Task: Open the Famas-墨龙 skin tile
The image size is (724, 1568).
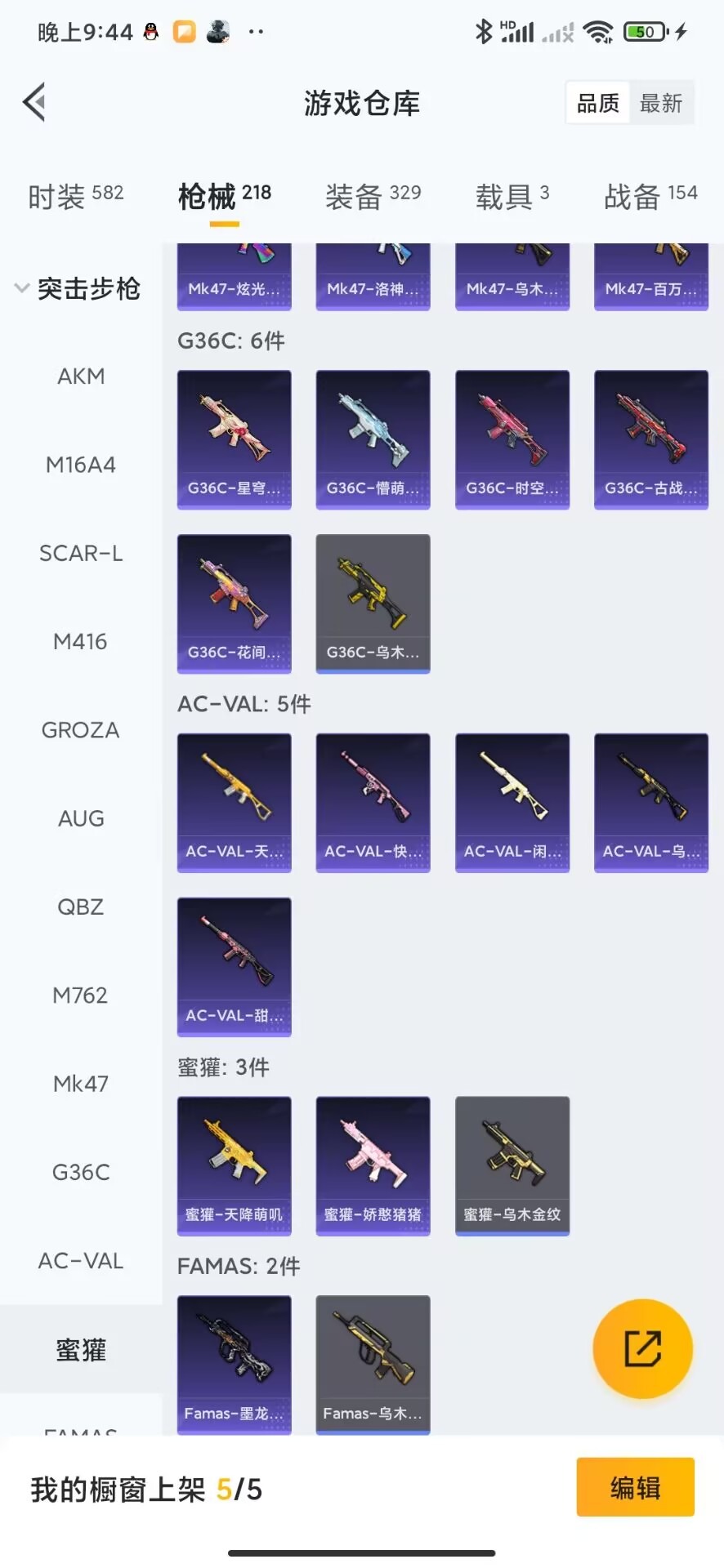Action: coord(235,1365)
